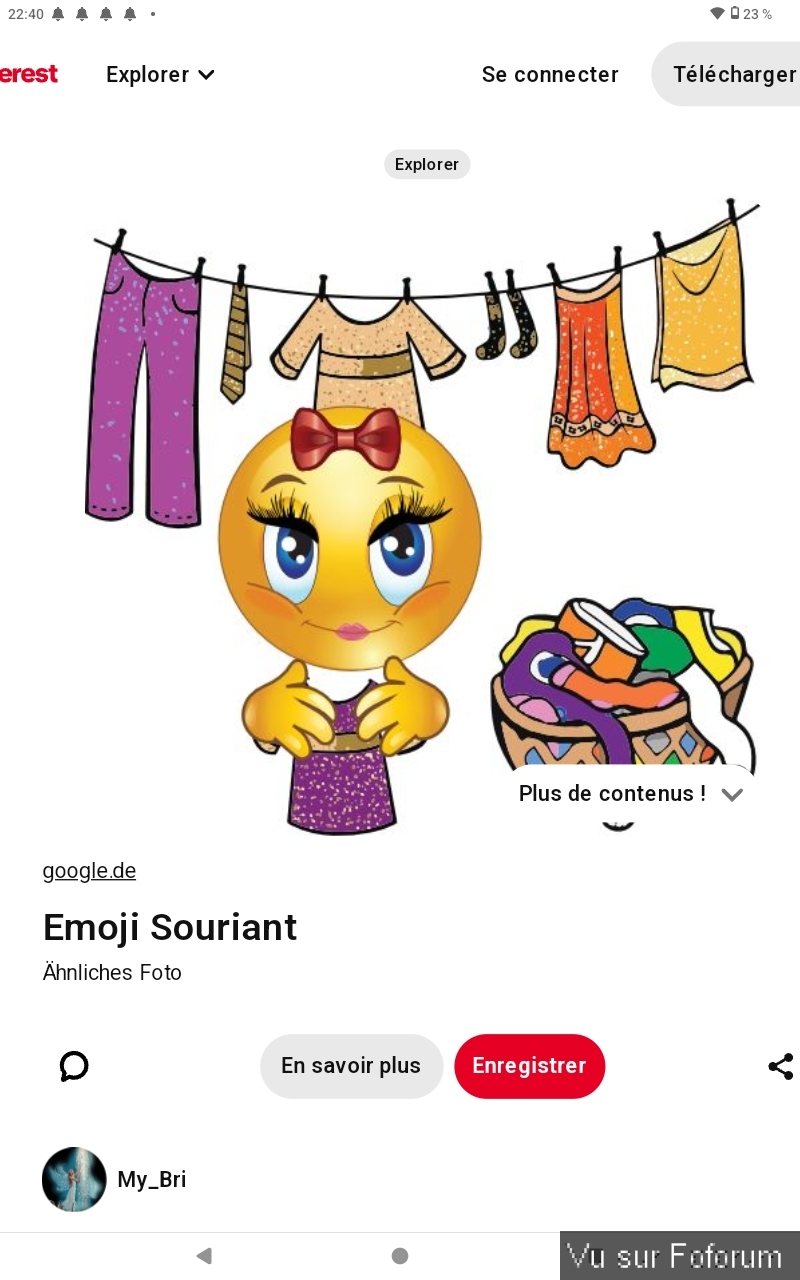This screenshot has height=1280, width=800.
Task: Tap Se connecter to log in
Action: (550, 74)
